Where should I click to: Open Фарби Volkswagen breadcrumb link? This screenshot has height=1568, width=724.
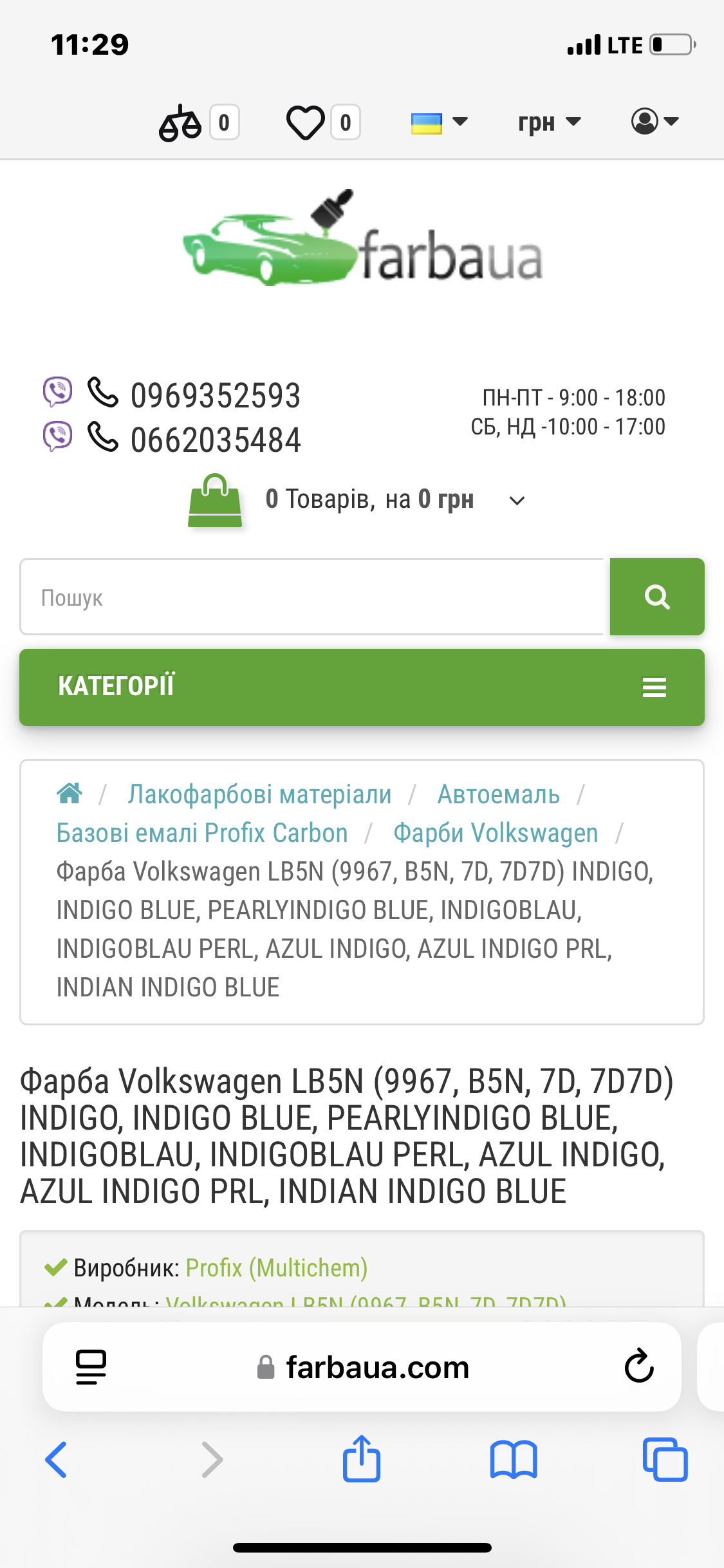pyautogui.click(x=496, y=833)
